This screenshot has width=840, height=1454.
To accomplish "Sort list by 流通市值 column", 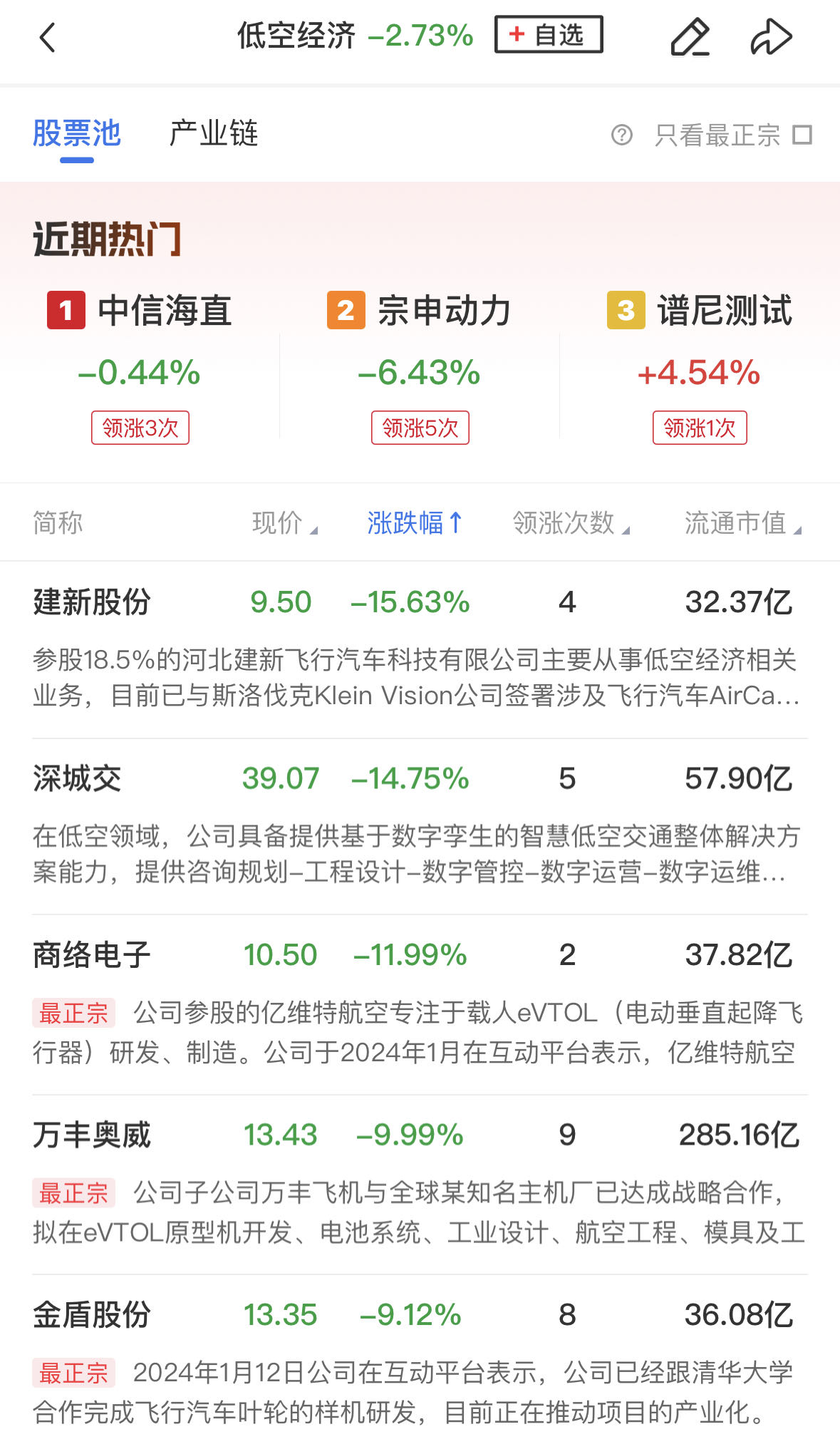I will [743, 523].
